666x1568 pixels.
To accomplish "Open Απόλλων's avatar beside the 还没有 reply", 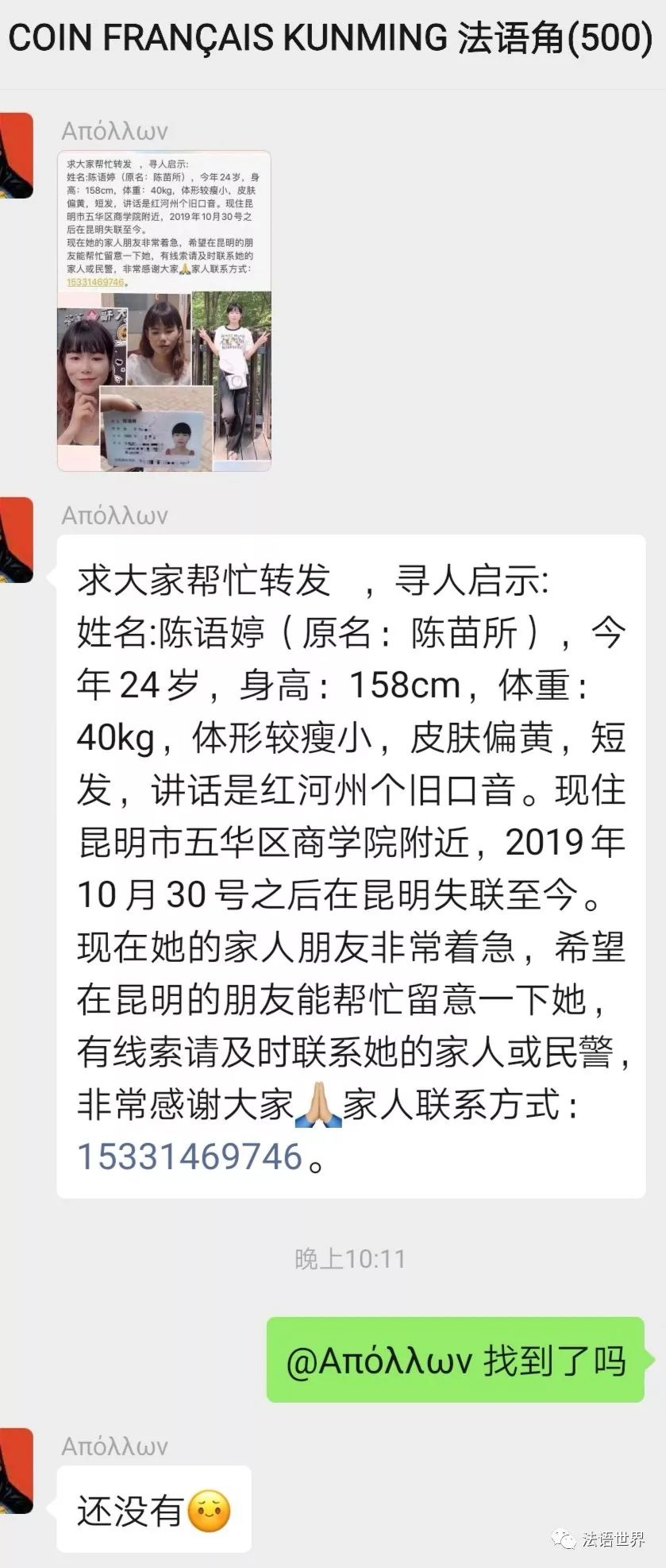I will (16, 1470).
